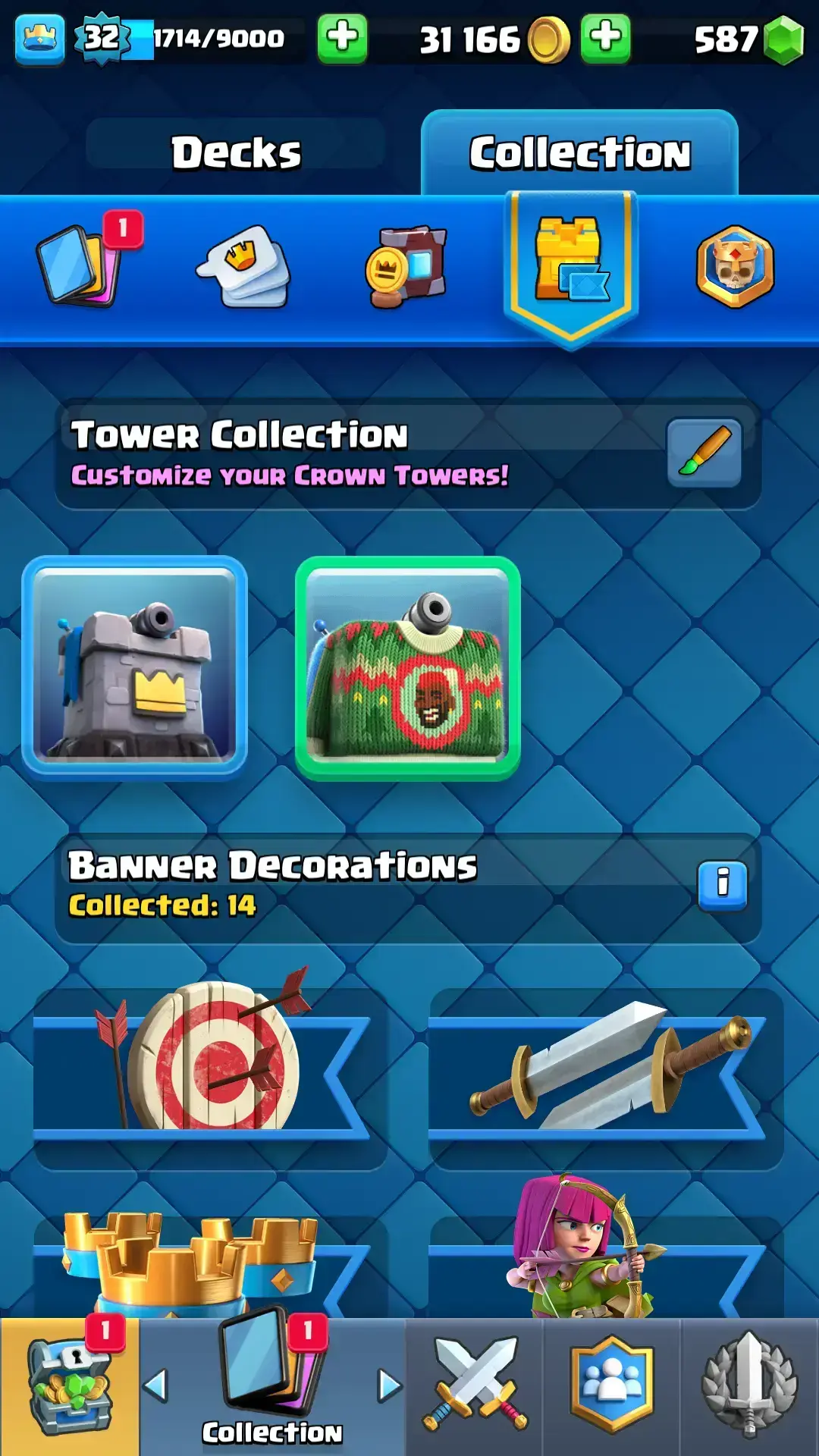Viewport: 819px width, 1456px height.
Task: Select the green holiday sweater tower skin
Action: (x=407, y=668)
